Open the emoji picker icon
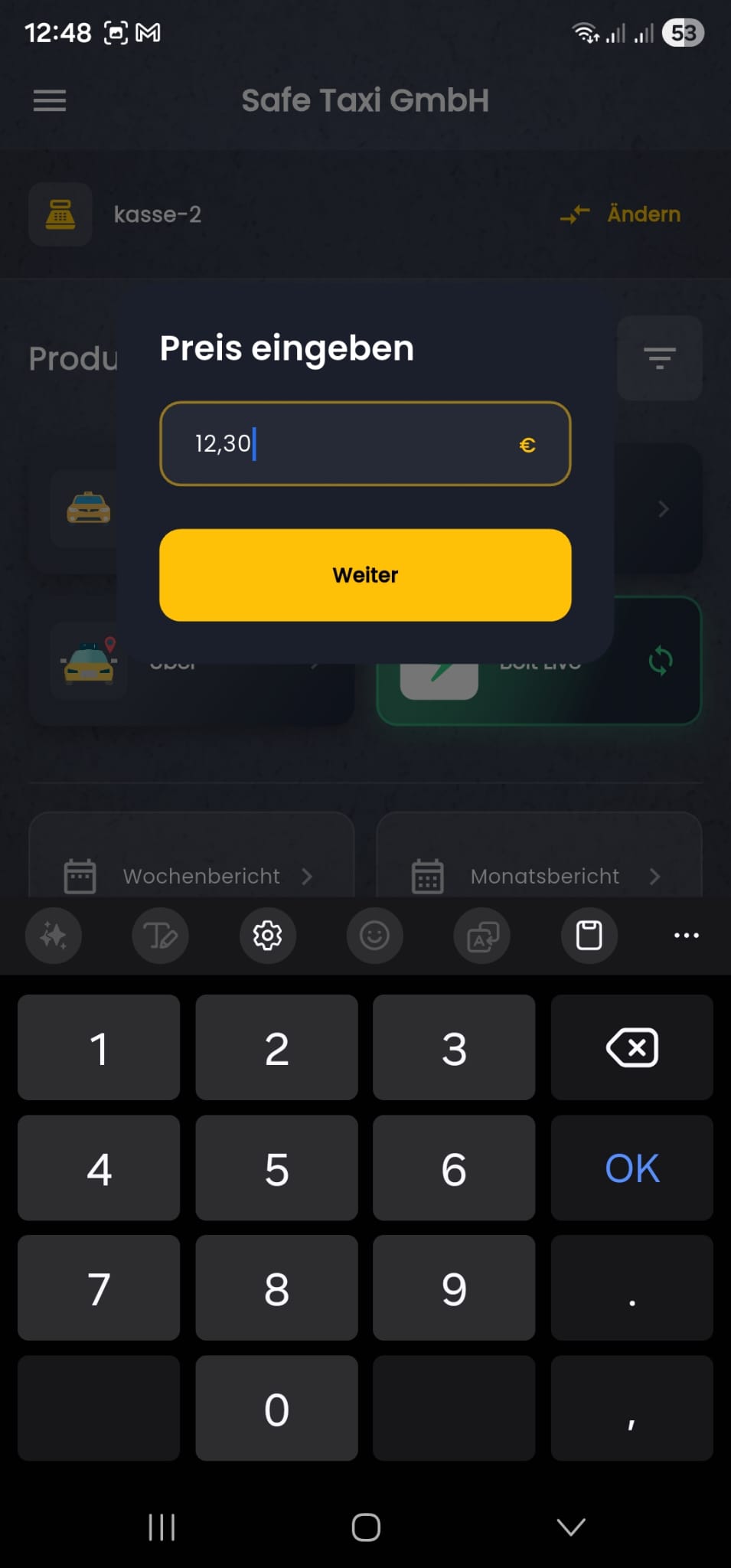The image size is (731, 1568). point(374,936)
